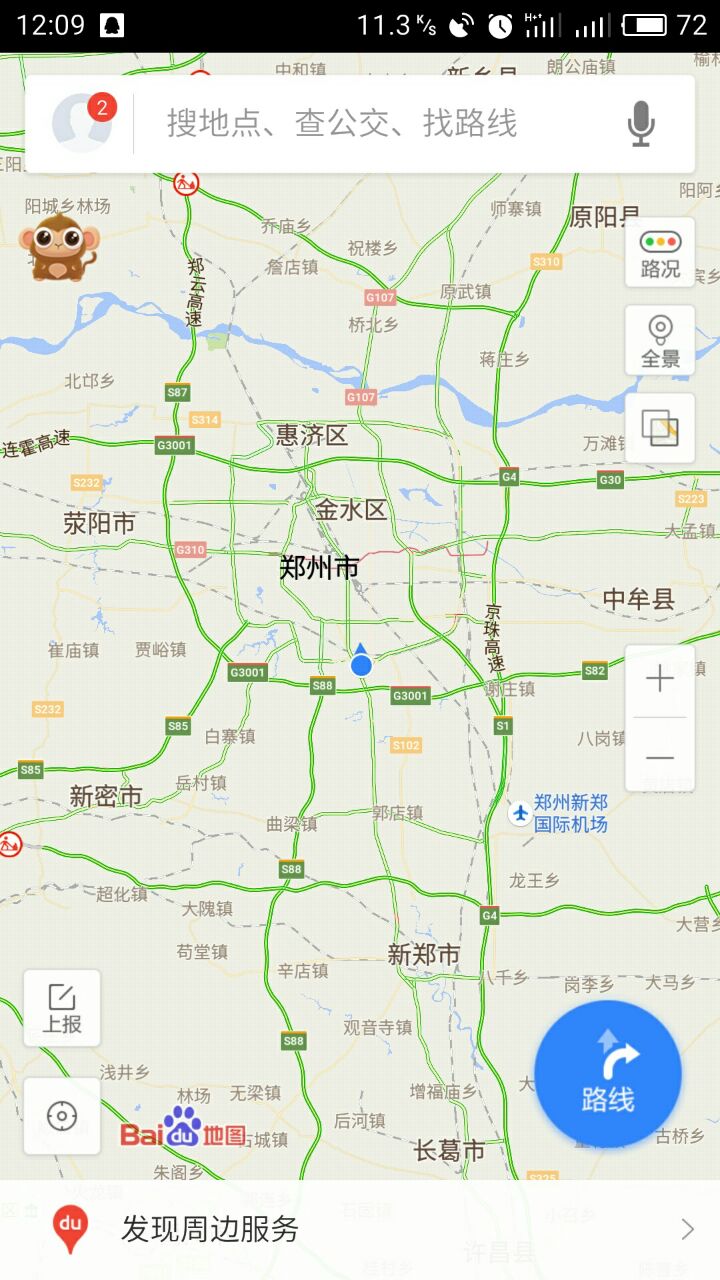720x1280 pixels.
Task: Open profile avatar with notification badge
Action: [82, 124]
